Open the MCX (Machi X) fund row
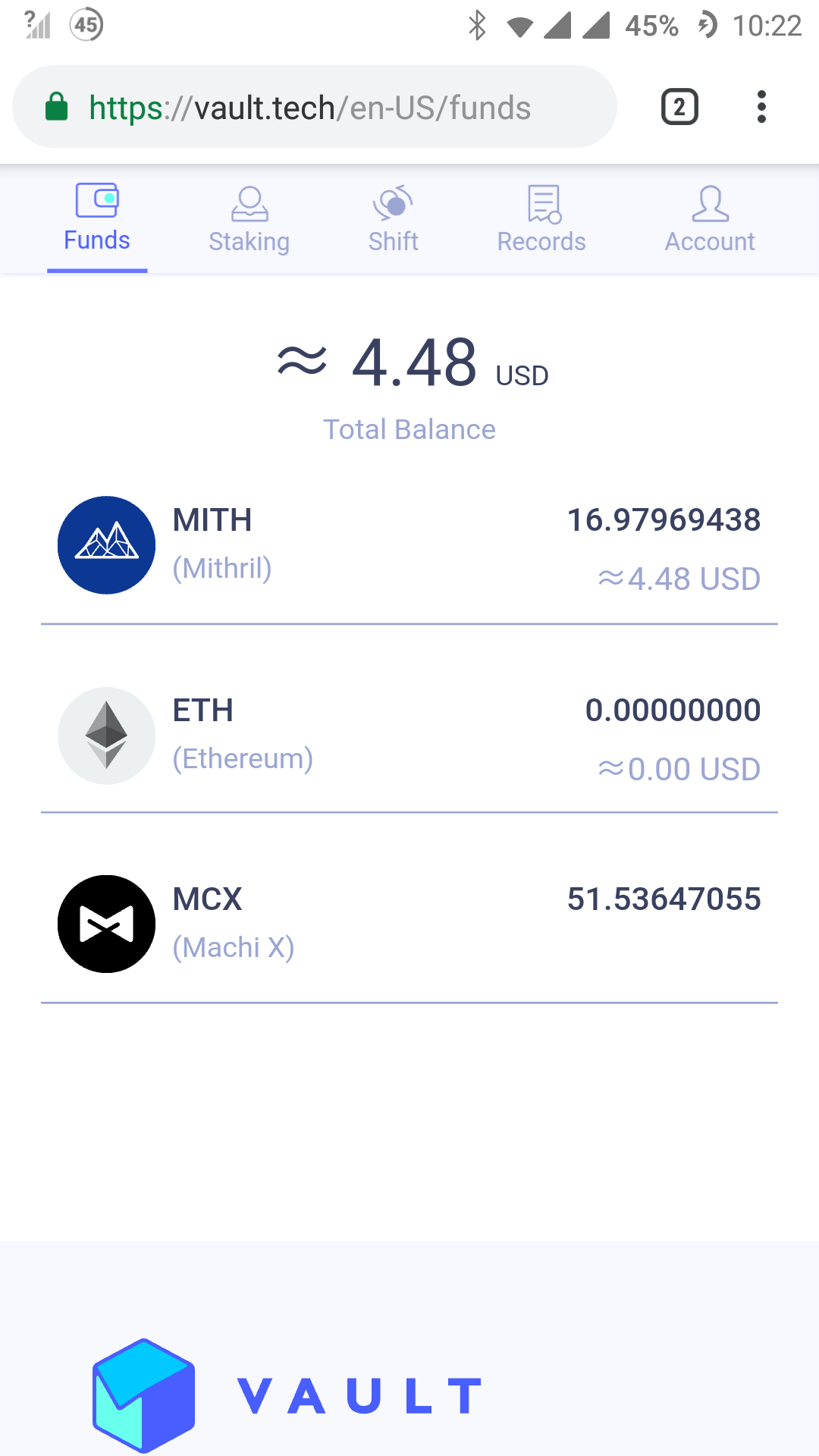The height and width of the screenshot is (1456, 819). (409, 924)
